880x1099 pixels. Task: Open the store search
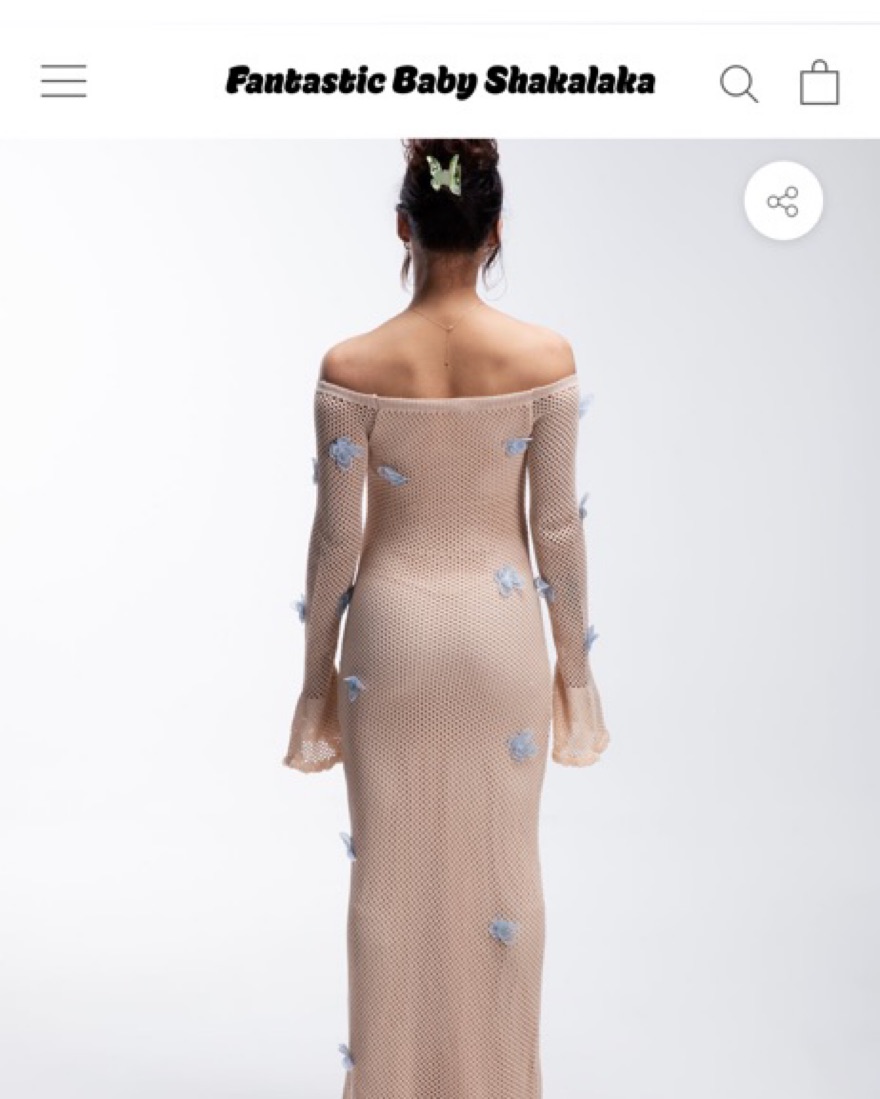coord(738,83)
